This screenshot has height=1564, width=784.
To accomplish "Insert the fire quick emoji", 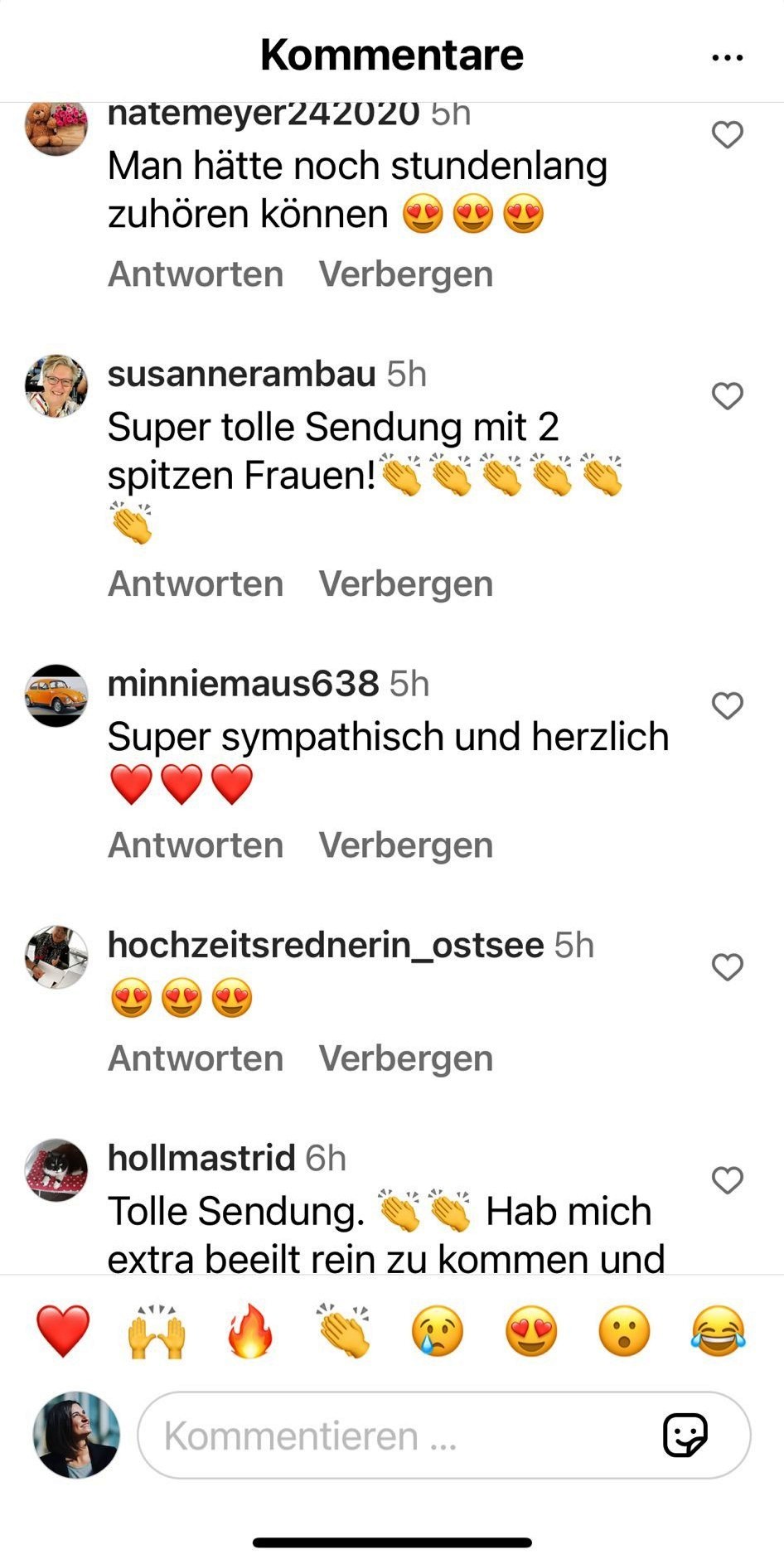I will (x=250, y=1331).
